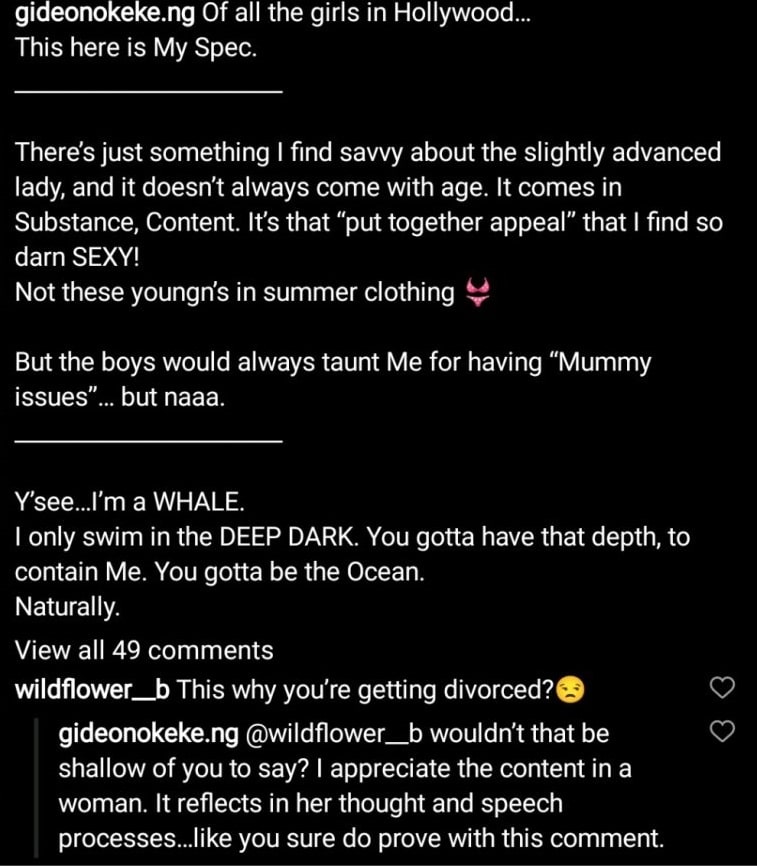View all 49 comments

tap(144, 650)
